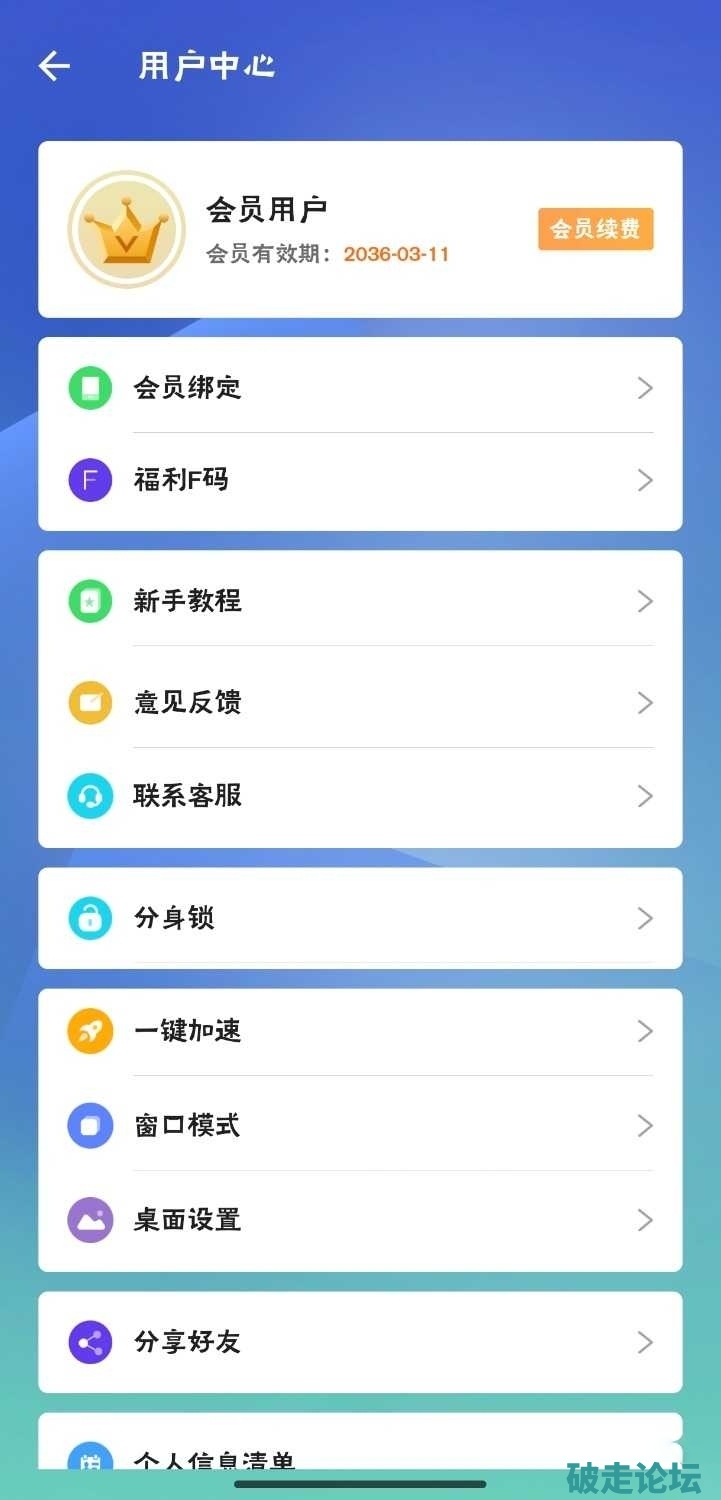Open 福利F码 entry
This screenshot has height=1500, width=721.
[x=360, y=480]
